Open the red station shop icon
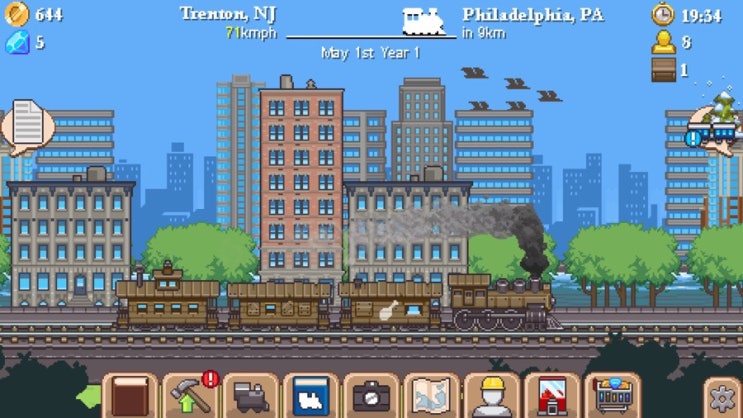This screenshot has height=418, width=743. [552, 396]
